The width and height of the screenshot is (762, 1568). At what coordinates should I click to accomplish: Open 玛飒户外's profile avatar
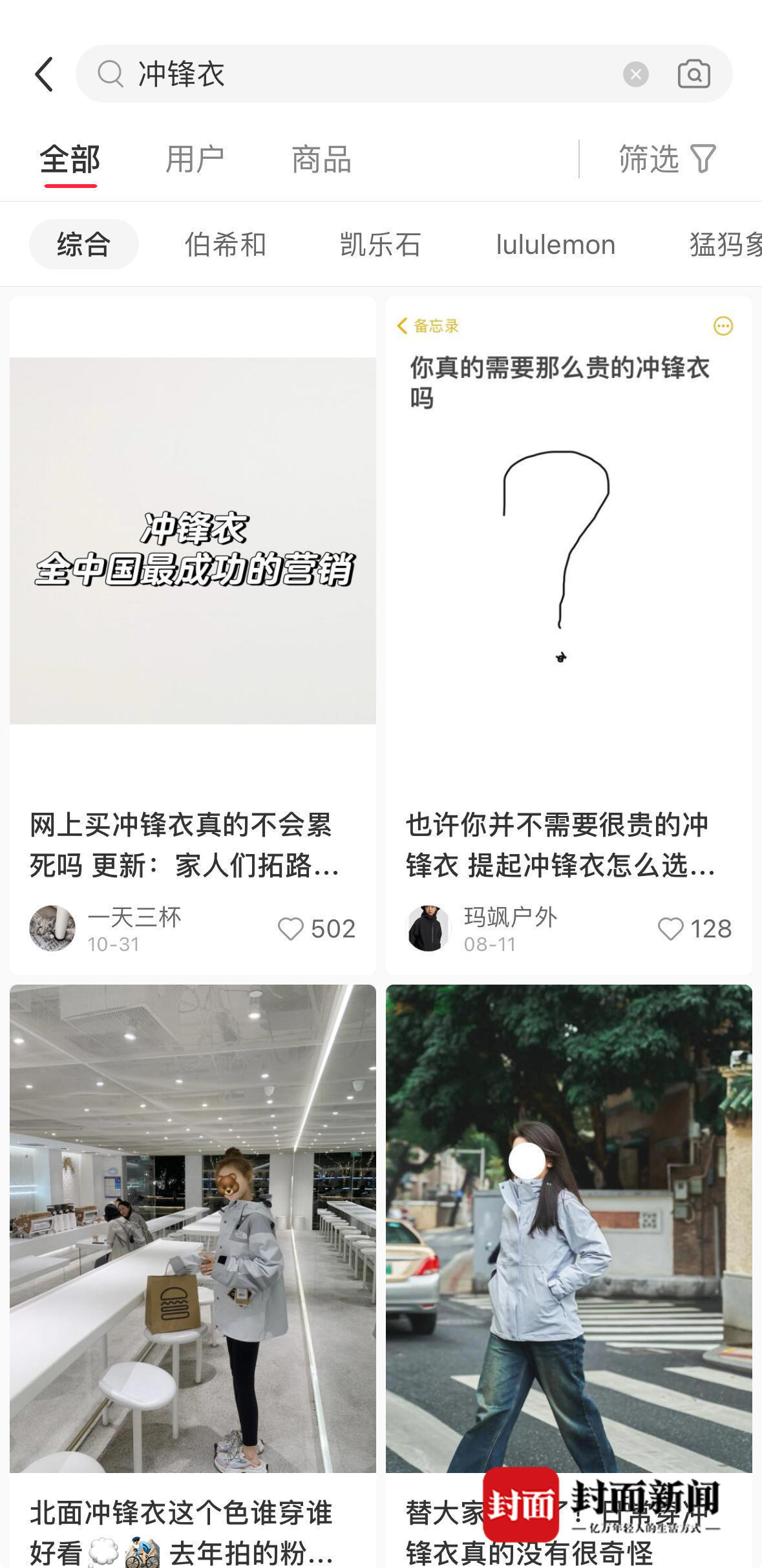429,928
